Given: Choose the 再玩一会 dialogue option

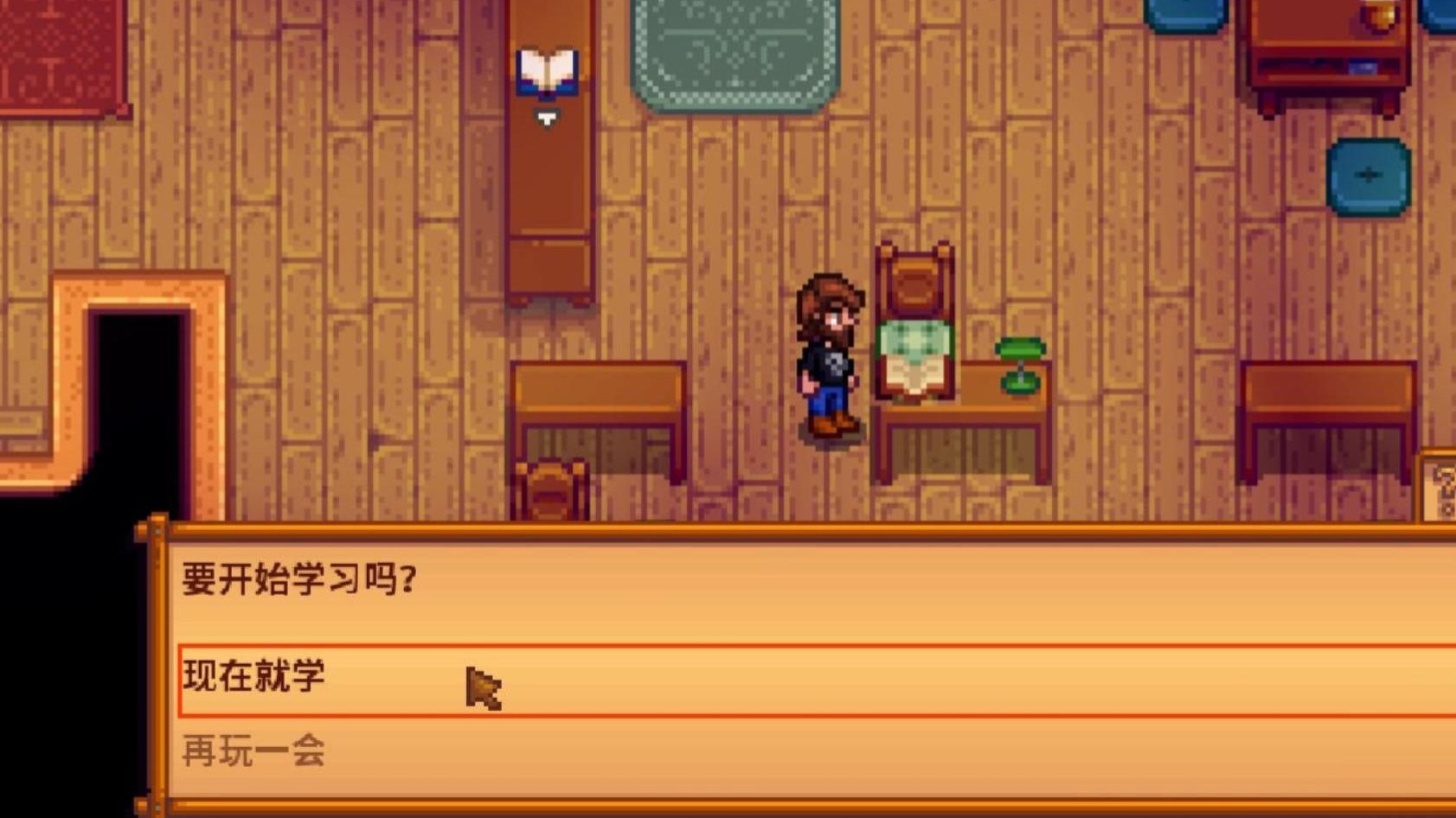Looking at the screenshot, I should (x=254, y=751).
